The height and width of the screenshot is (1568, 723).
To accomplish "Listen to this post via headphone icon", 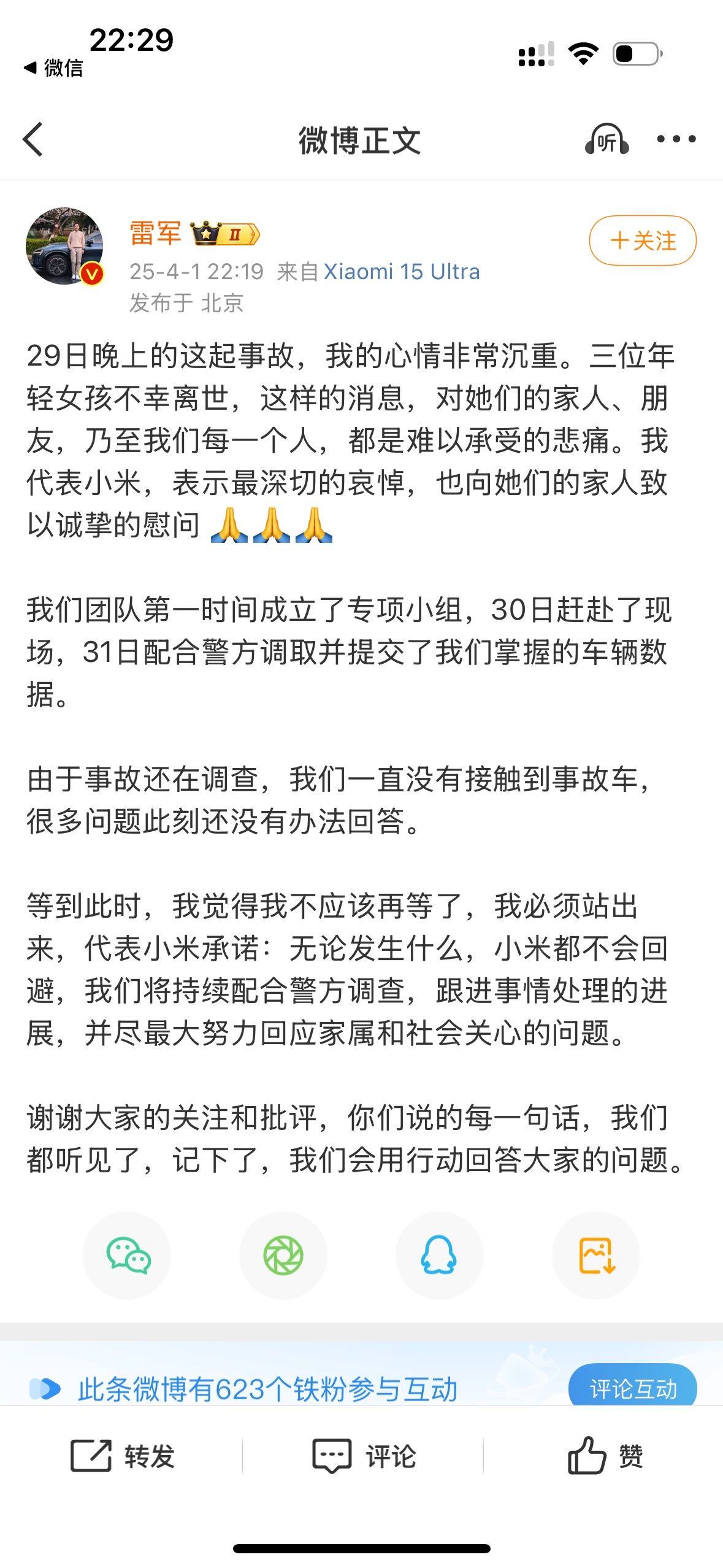I will [606, 139].
